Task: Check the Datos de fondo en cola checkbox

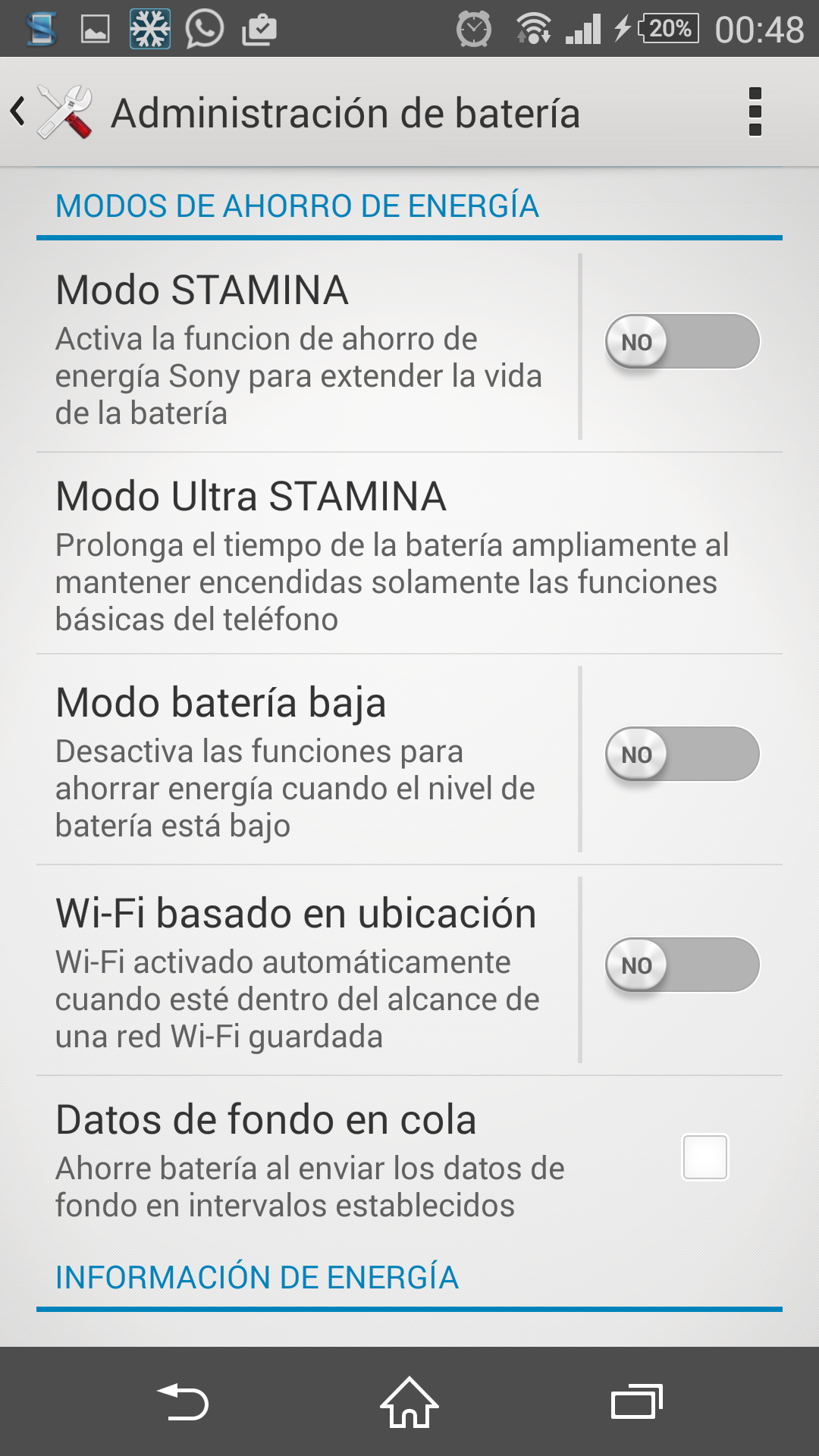Action: (705, 1157)
